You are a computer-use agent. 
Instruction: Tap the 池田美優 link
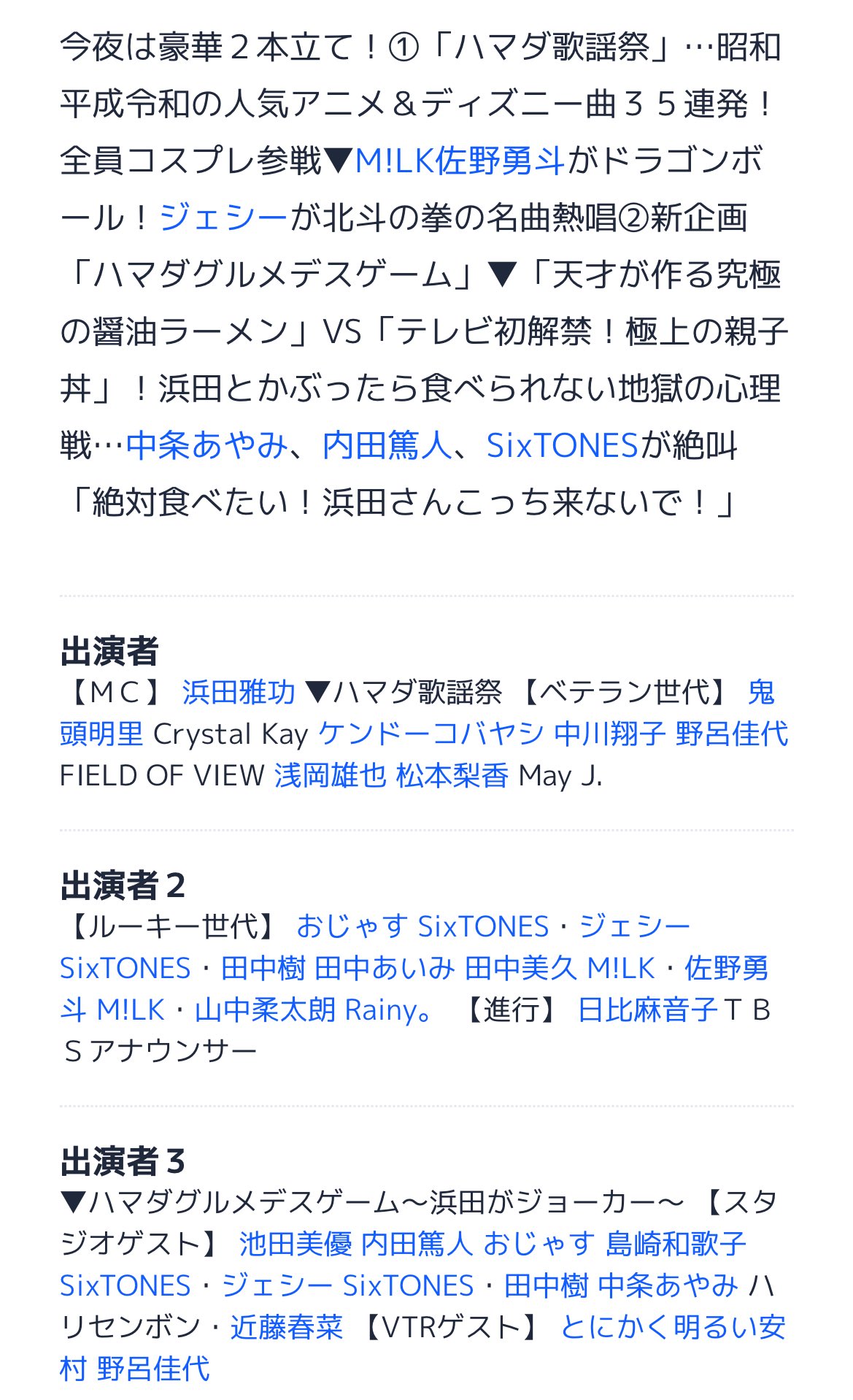click(x=296, y=1244)
